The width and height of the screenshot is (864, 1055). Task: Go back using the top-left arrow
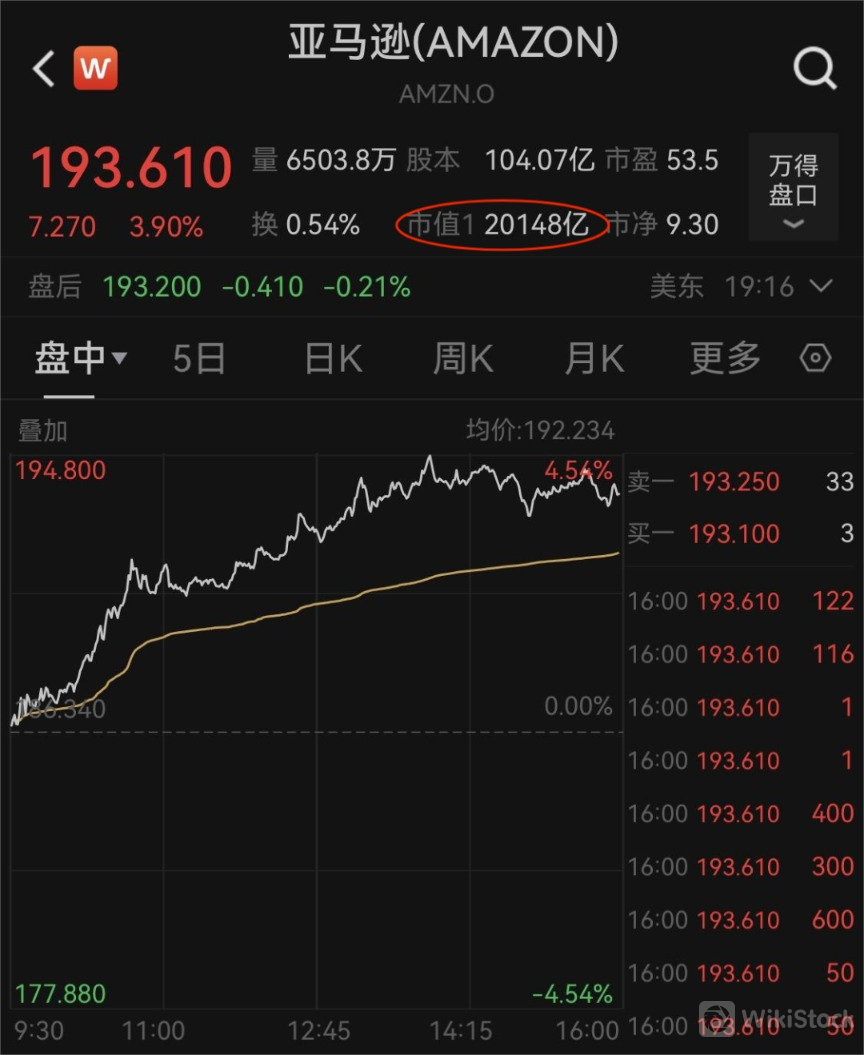43,69
